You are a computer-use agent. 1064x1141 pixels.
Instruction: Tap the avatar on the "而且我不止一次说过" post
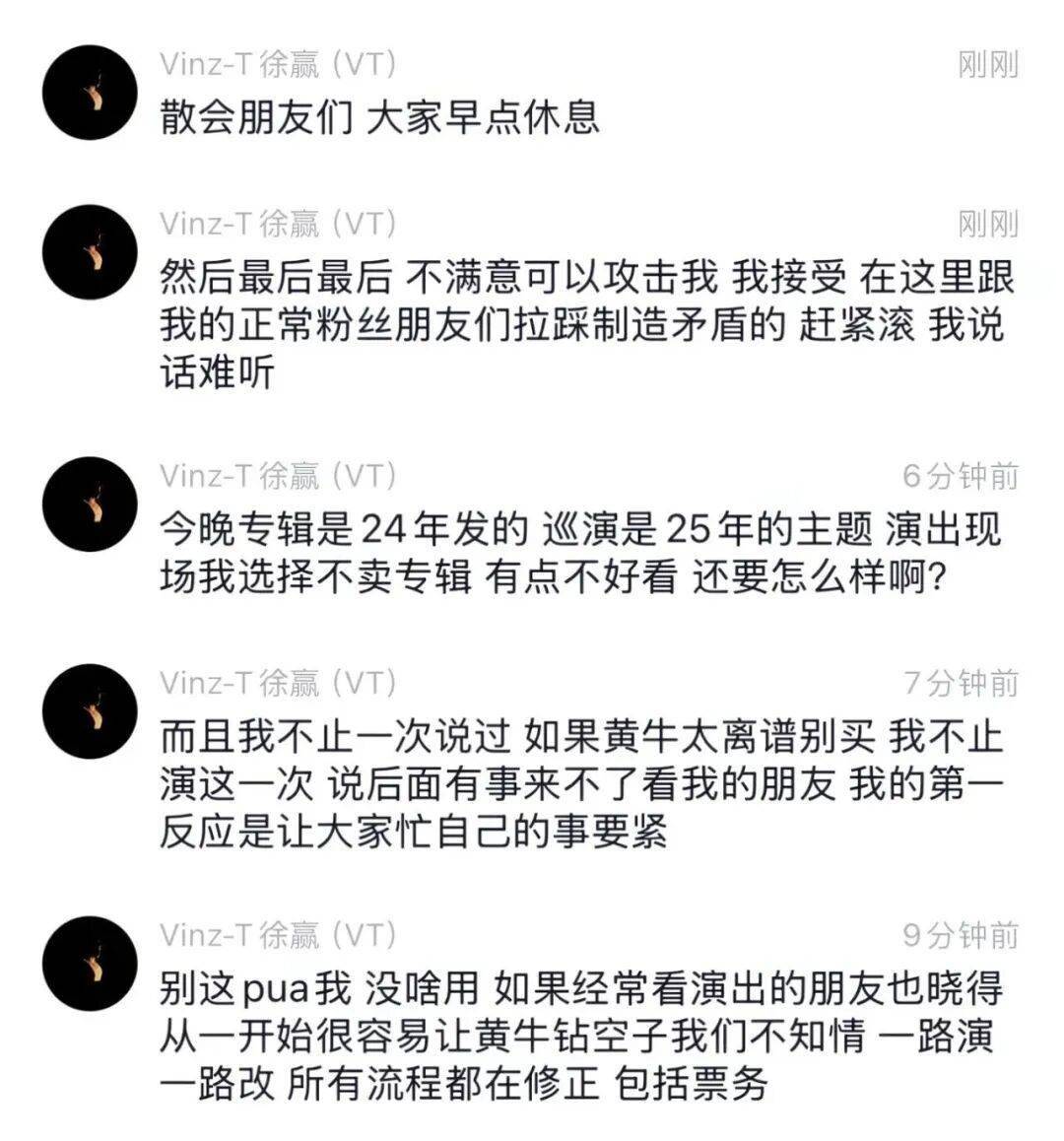click(90, 711)
